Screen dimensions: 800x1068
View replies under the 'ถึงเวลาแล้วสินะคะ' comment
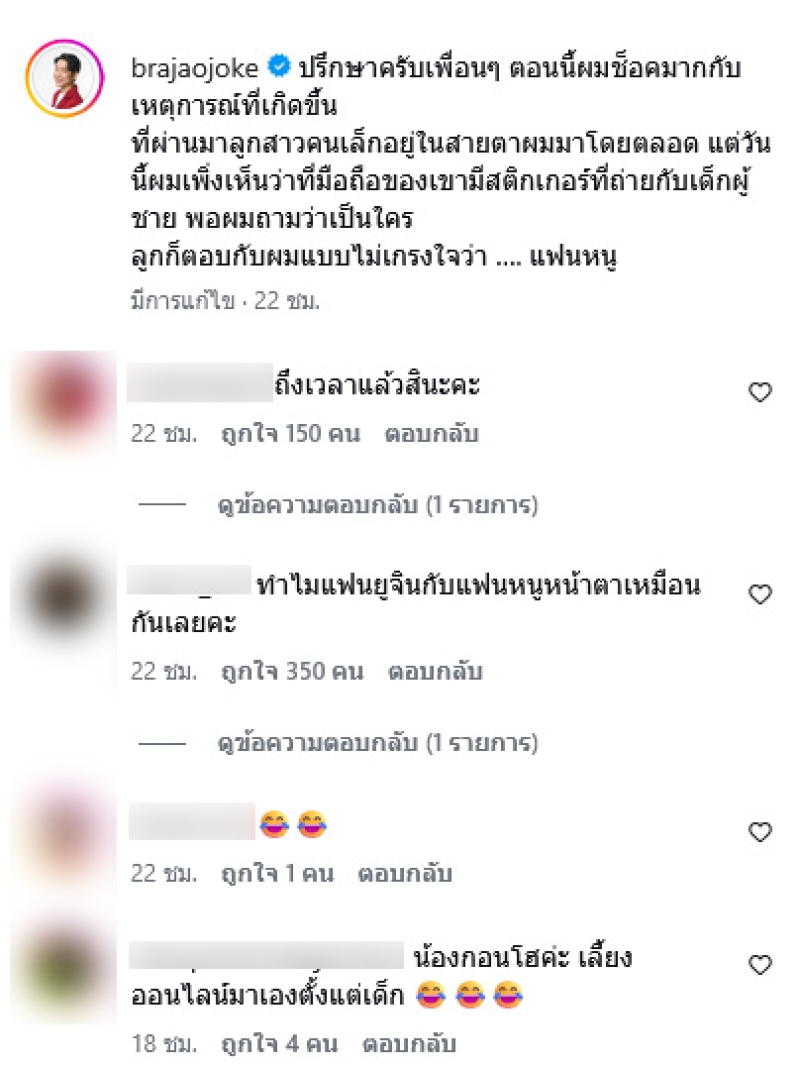pos(378,506)
